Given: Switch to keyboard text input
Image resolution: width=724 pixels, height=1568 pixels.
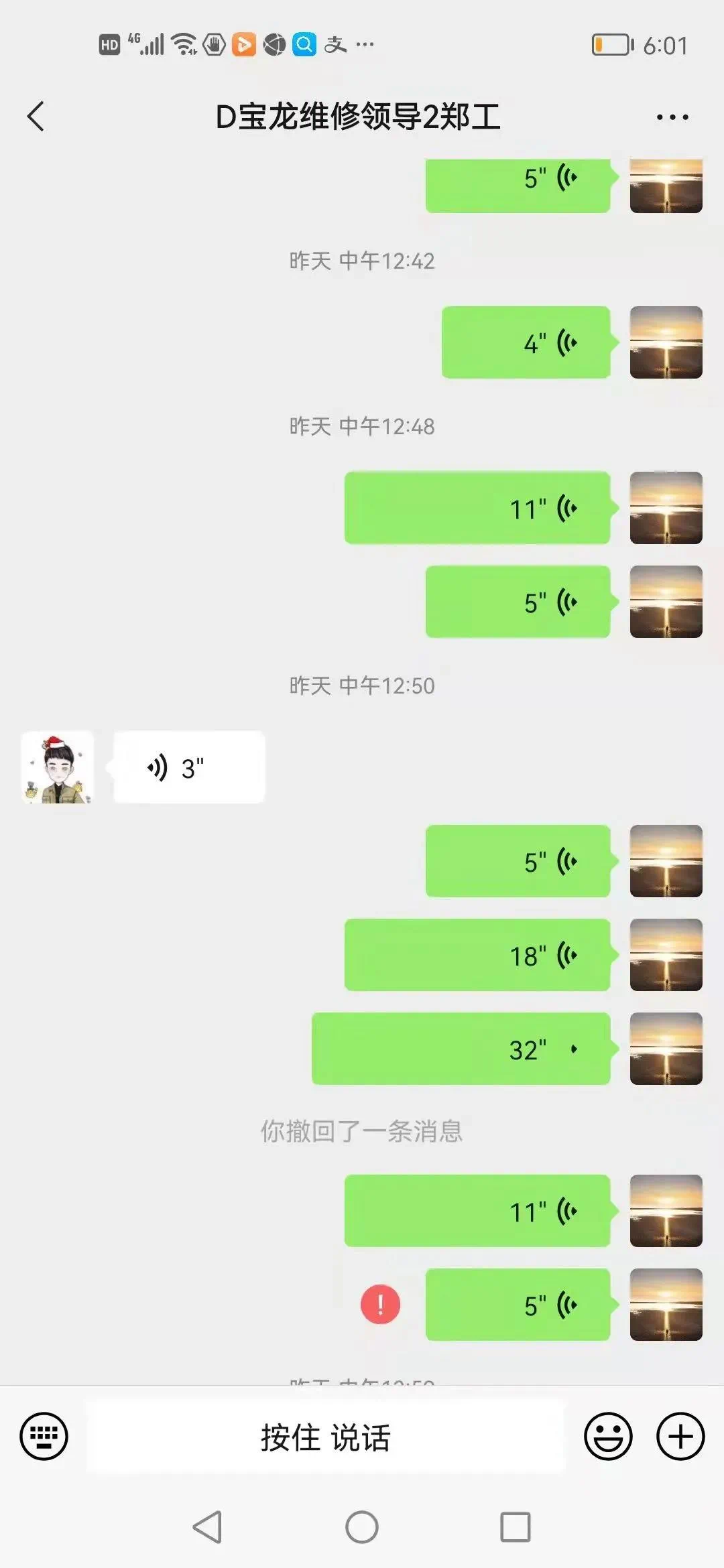Looking at the screenshot, I should [x=44, y=1436].
